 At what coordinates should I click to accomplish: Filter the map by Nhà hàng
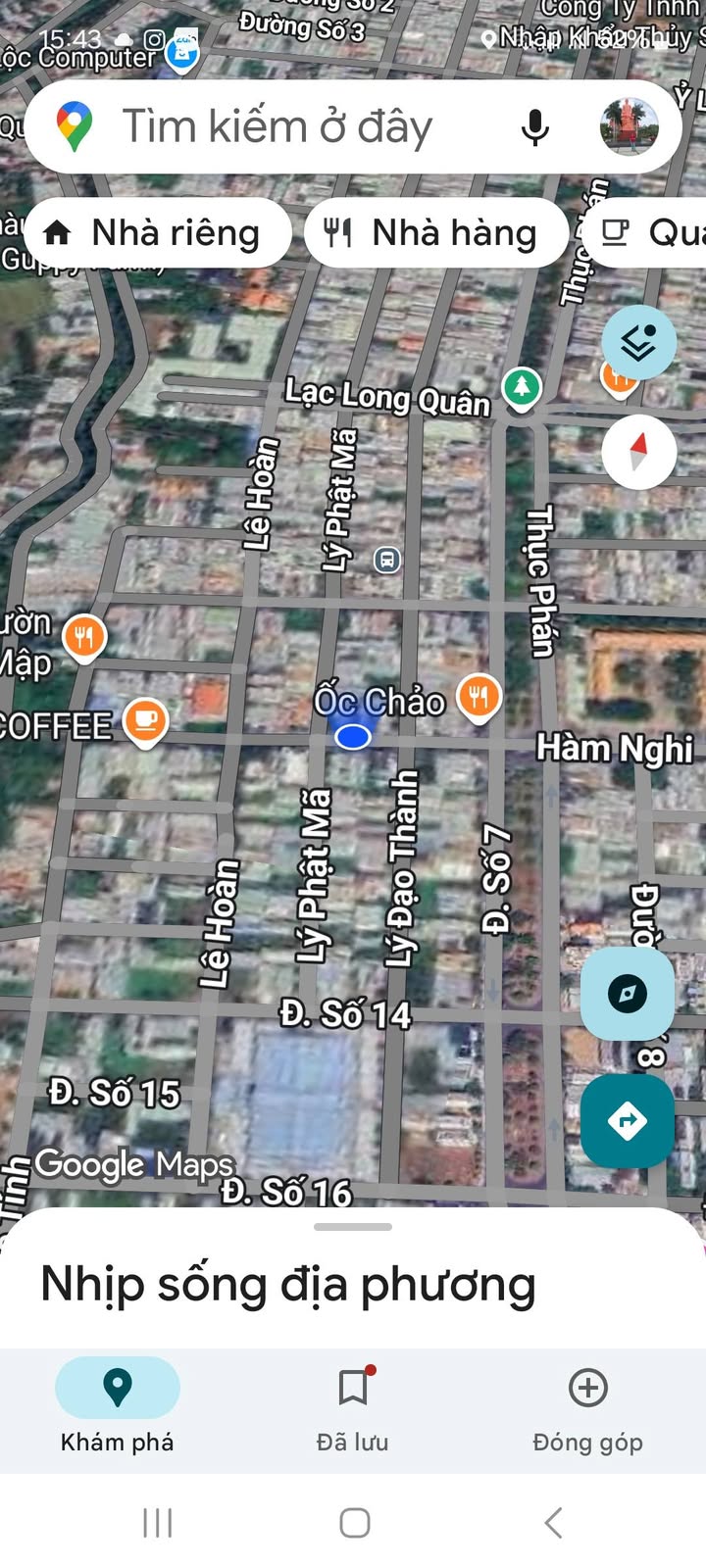click(436, 233)
